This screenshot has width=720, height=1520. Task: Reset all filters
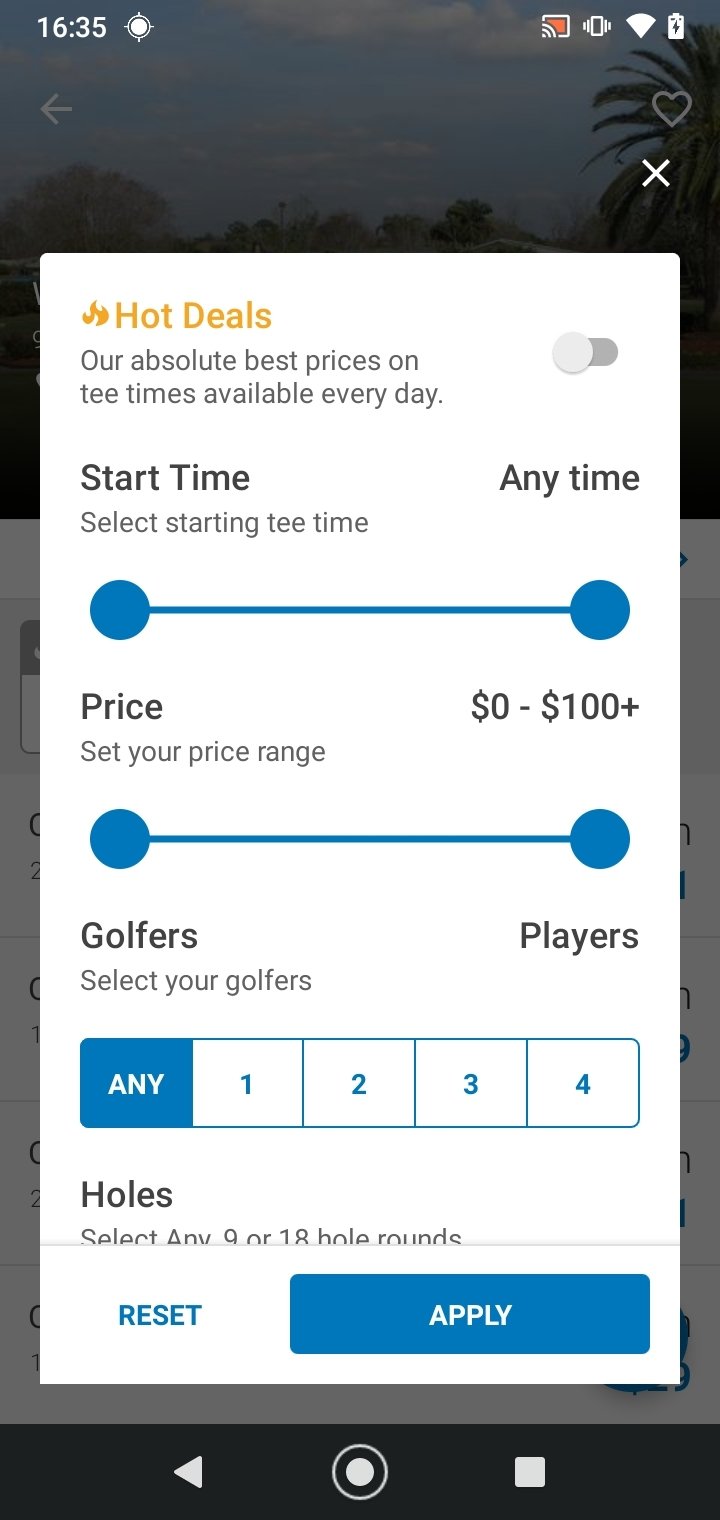point(160,1315)
